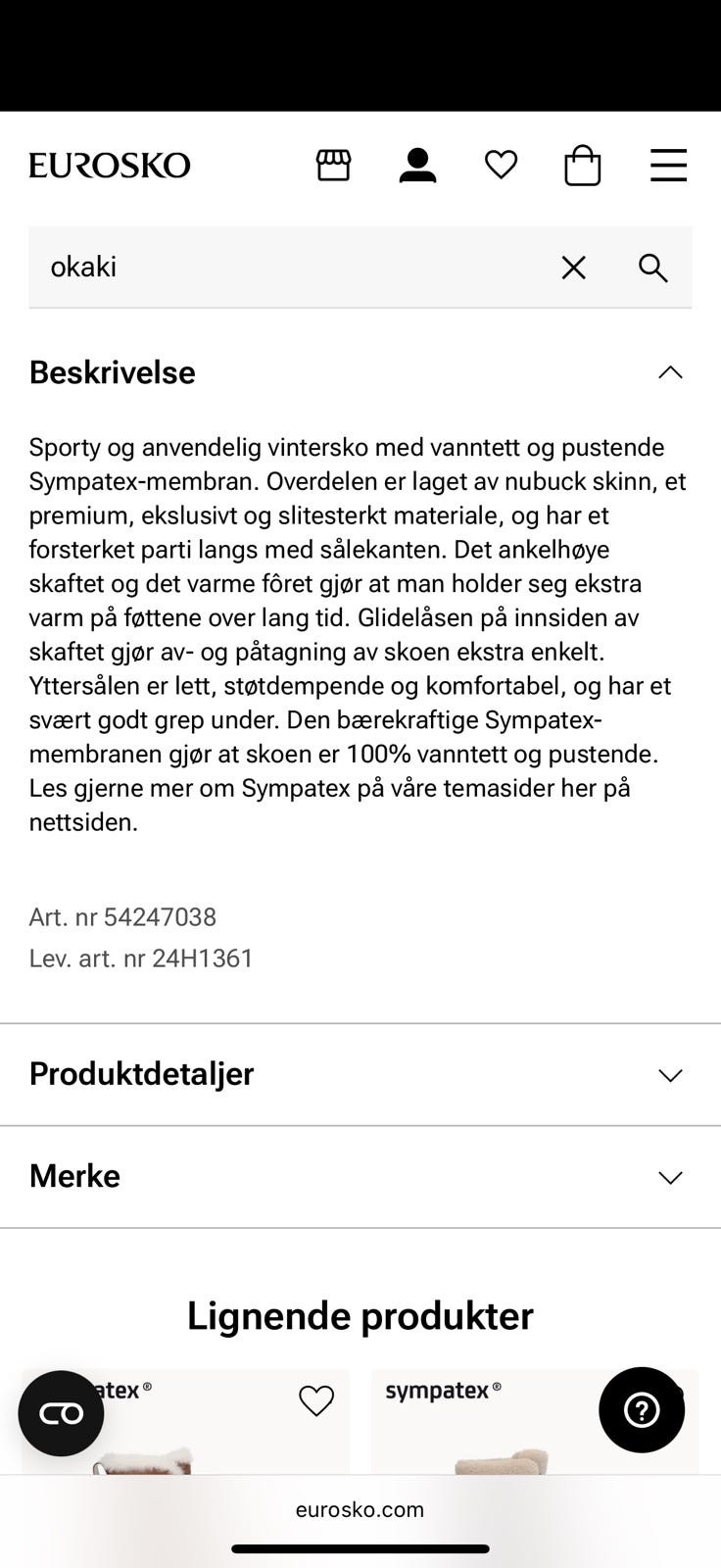
Task: Visit the eurosko.com link at bottom
Action: click(360, 1509)
